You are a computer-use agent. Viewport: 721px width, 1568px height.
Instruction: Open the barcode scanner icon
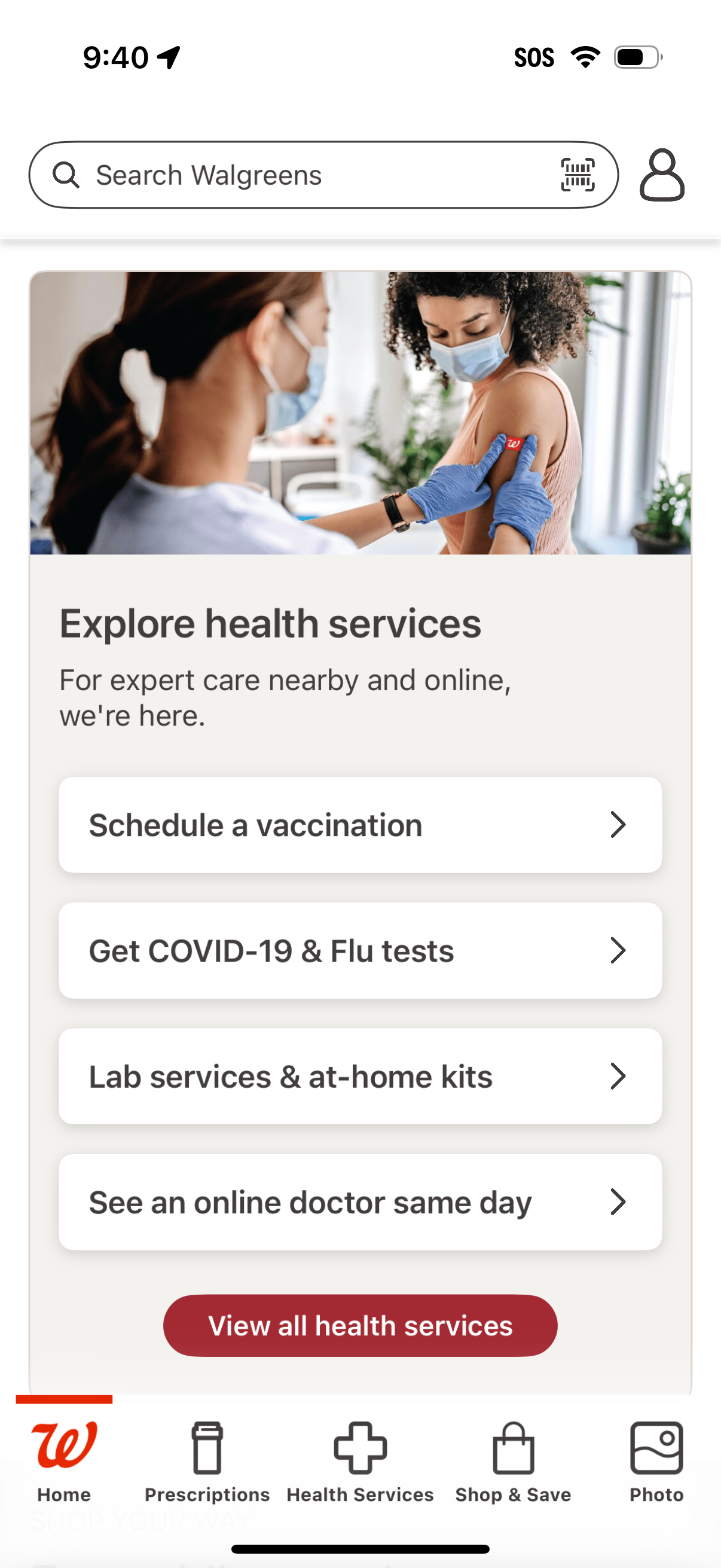[577, 175]
